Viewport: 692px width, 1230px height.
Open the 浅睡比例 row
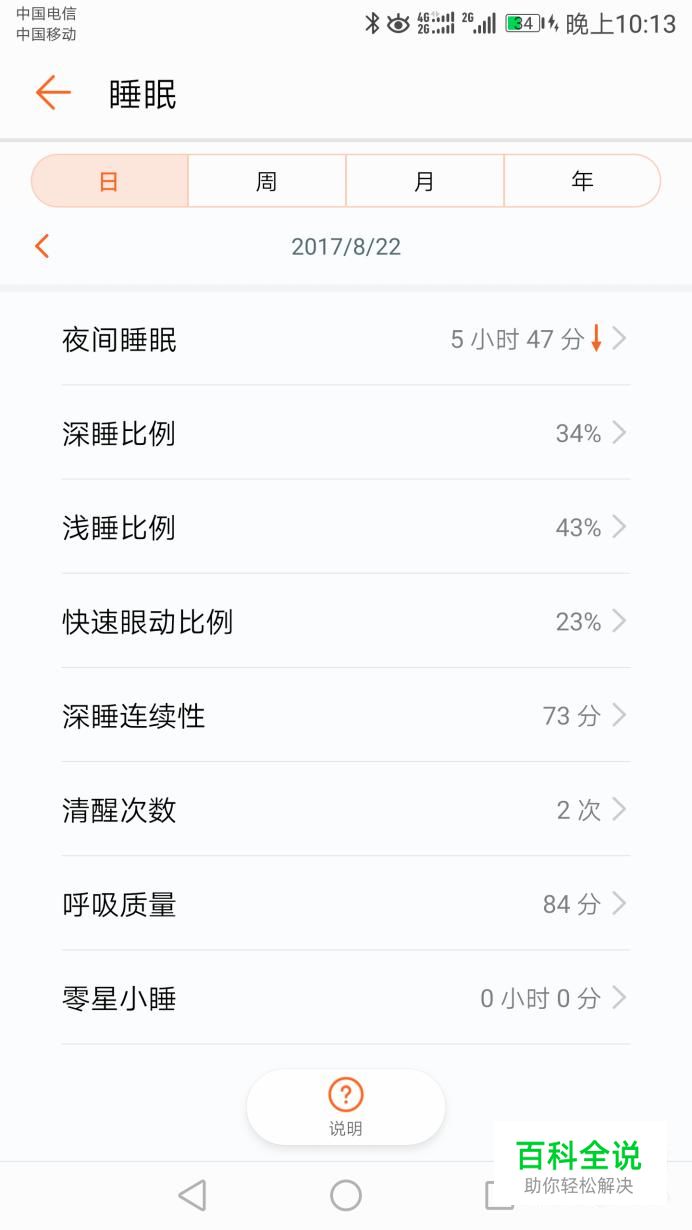(346, 527)
